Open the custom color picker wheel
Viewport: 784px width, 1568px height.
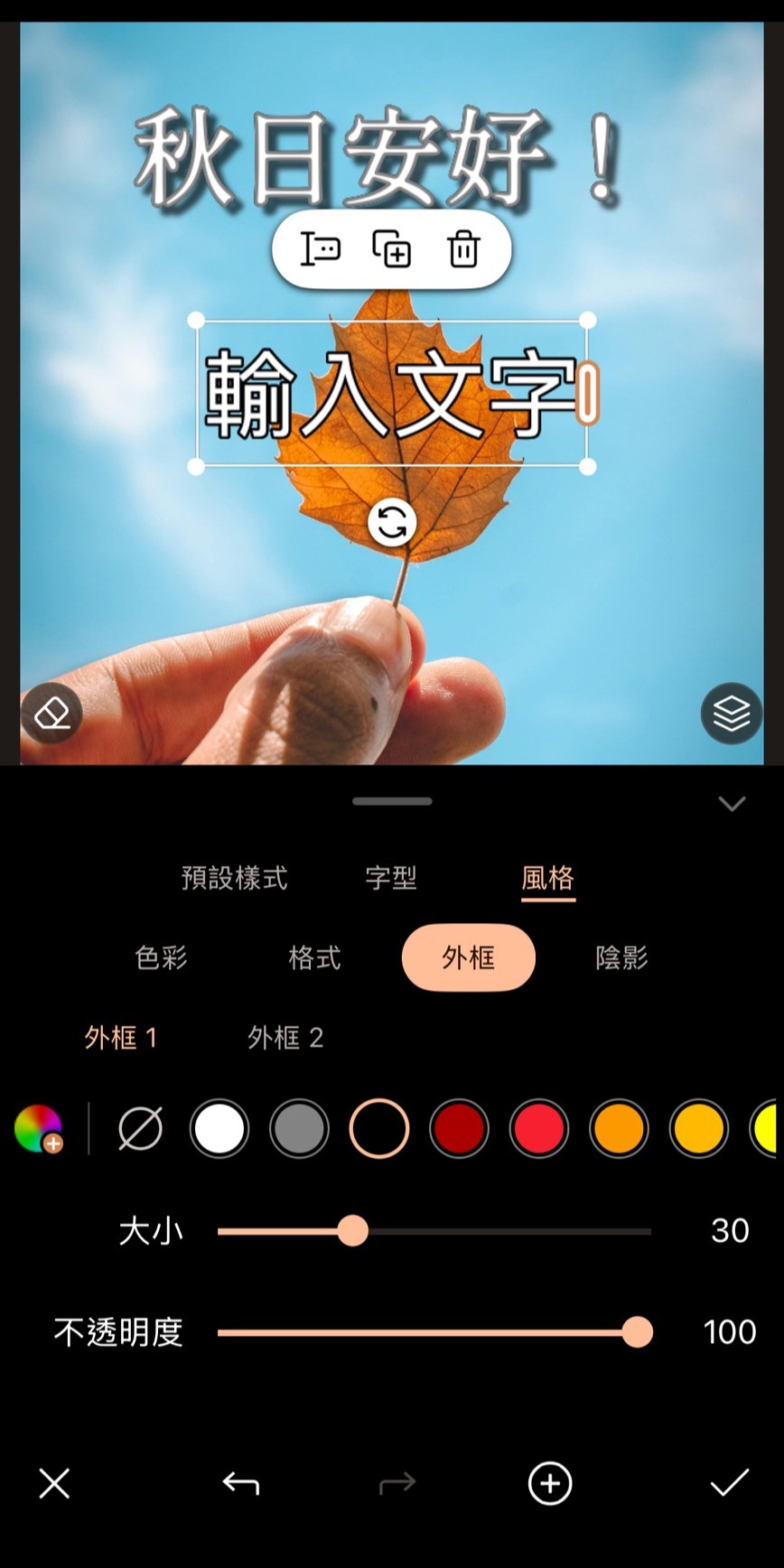tap(38, 1128)
